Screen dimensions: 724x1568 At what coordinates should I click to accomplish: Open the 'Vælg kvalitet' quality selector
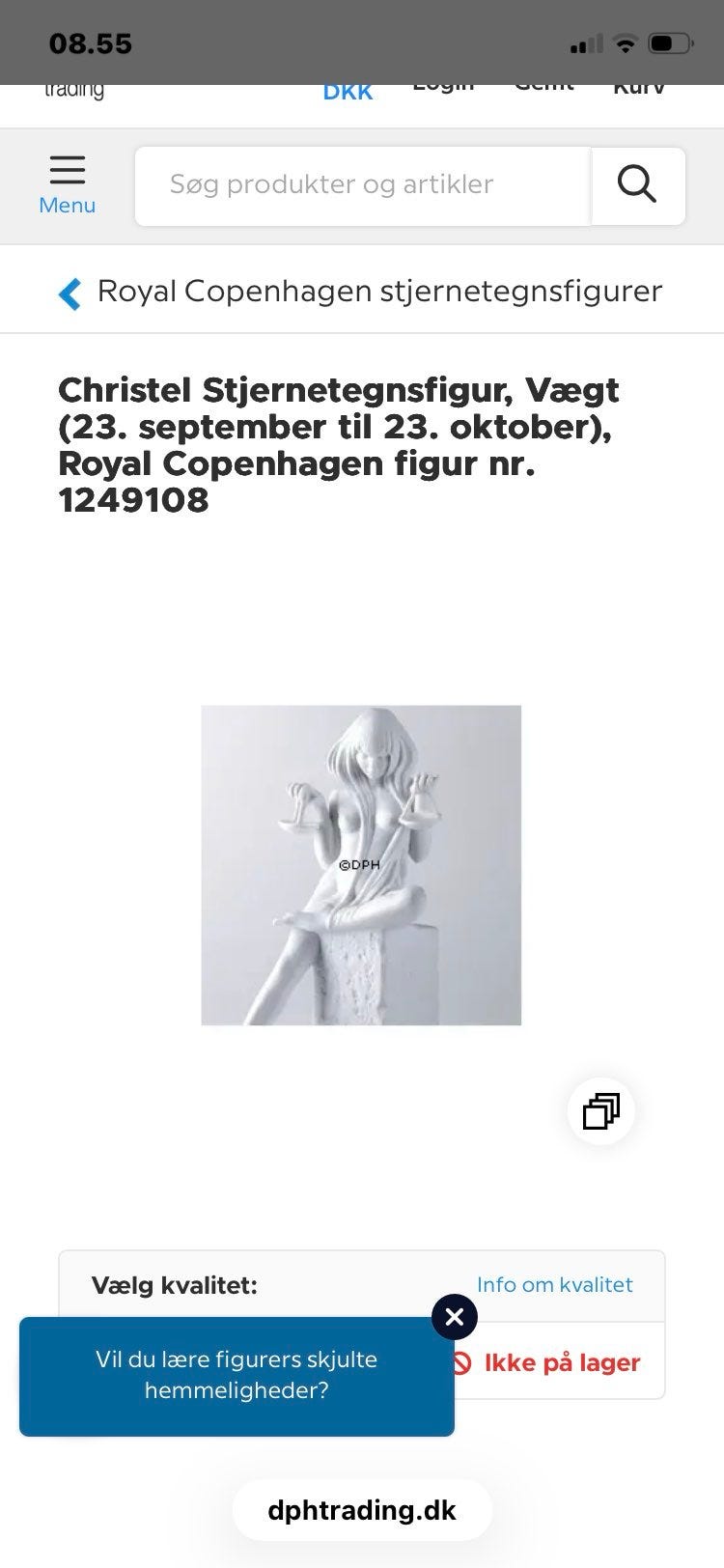point(175,1285)
